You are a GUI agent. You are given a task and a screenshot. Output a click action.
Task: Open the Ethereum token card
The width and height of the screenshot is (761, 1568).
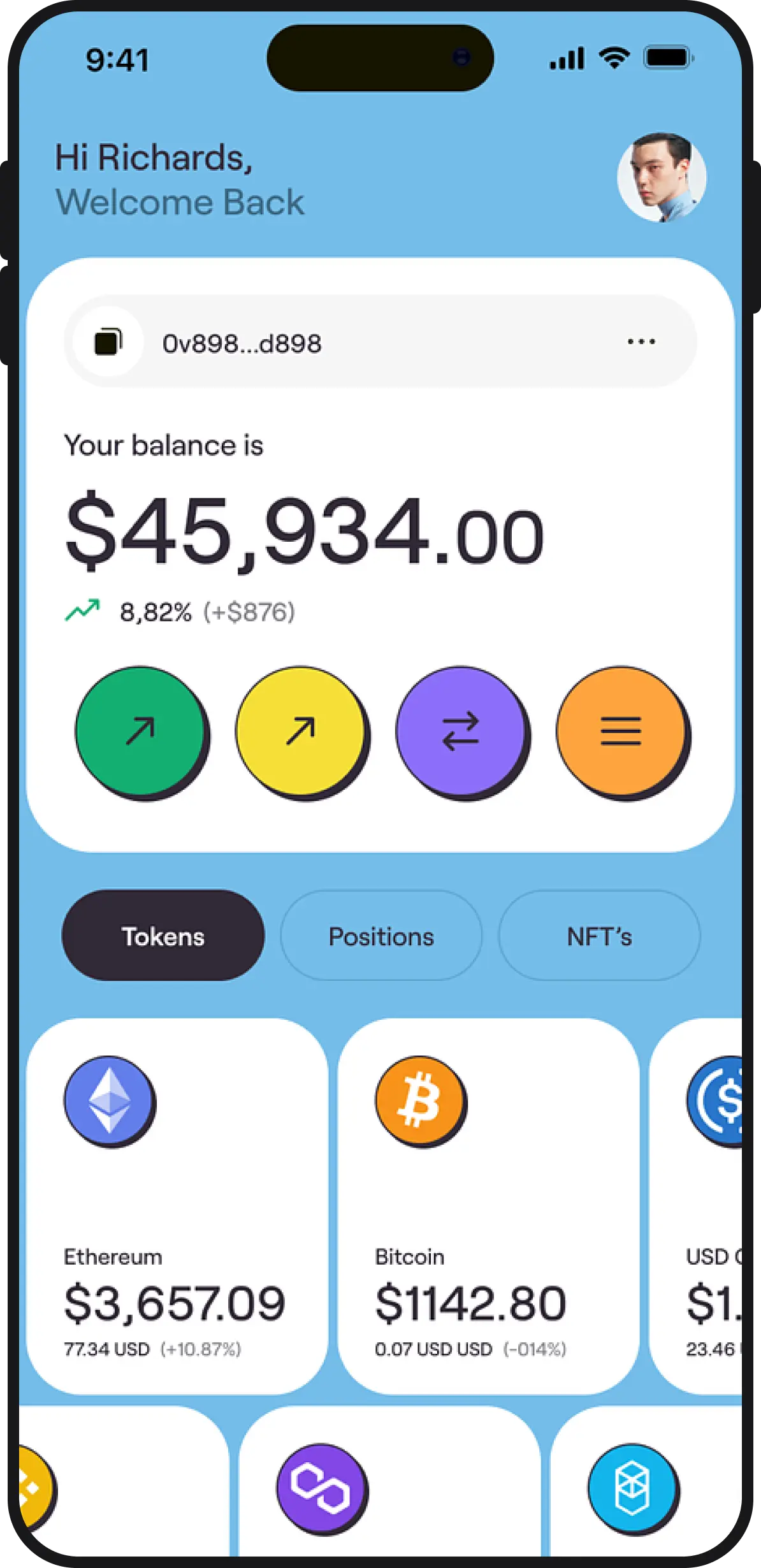pos(177,1206)
